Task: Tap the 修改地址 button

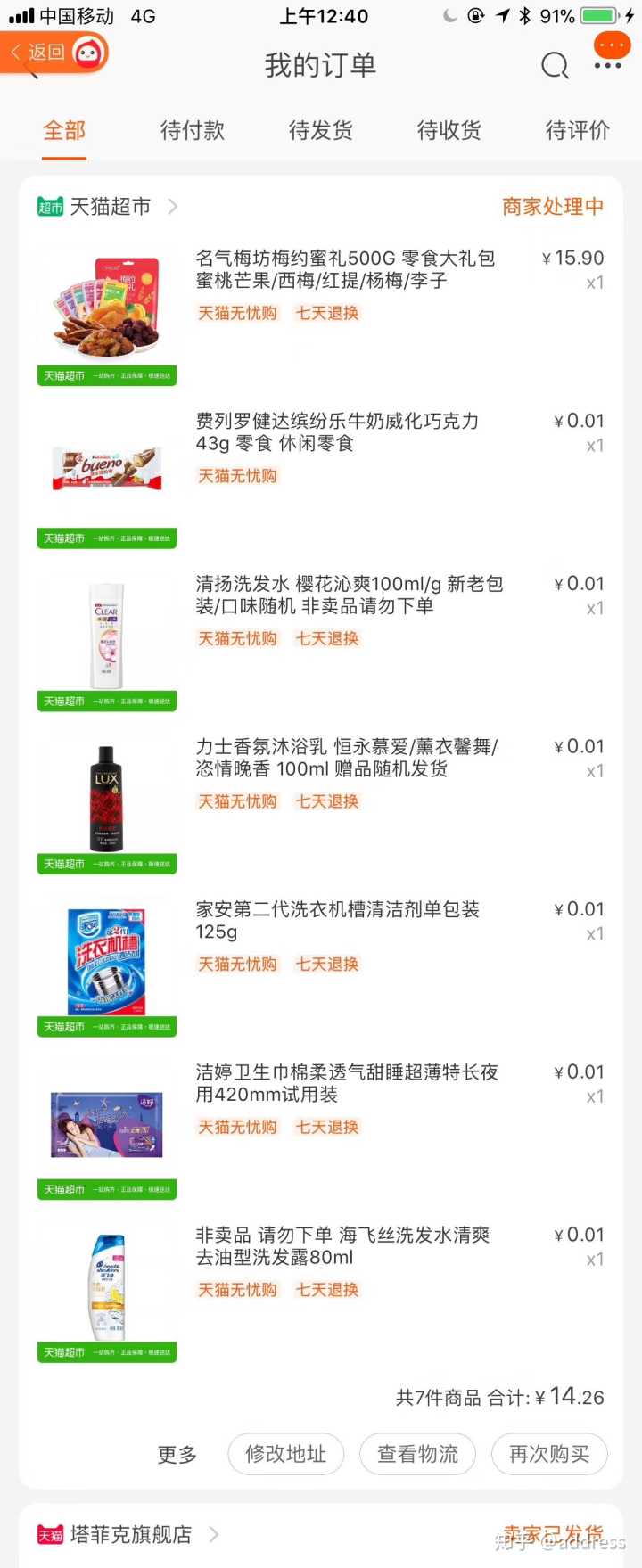Action: pos(285,1454)
